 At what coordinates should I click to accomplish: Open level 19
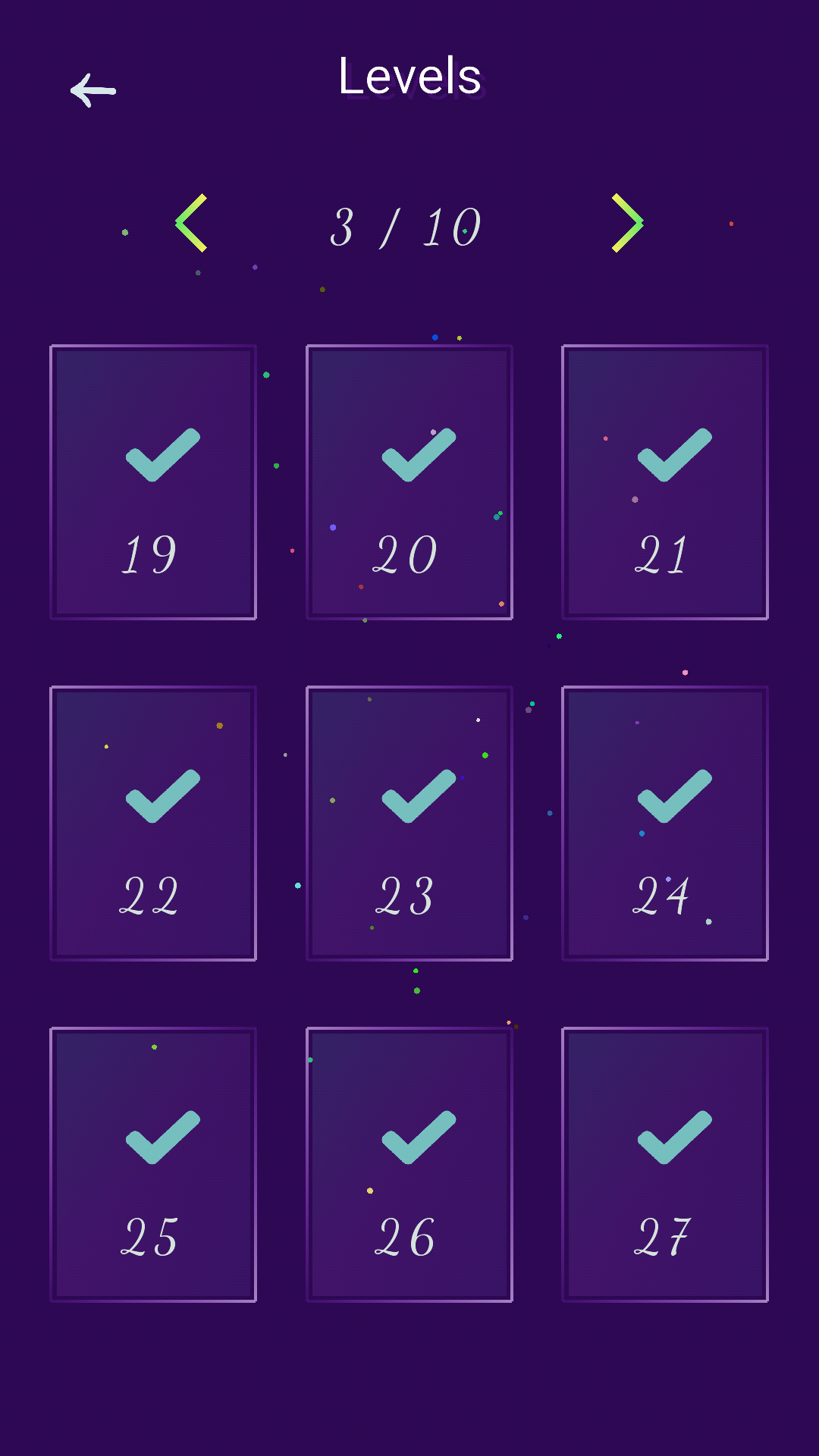pos(153,482)
